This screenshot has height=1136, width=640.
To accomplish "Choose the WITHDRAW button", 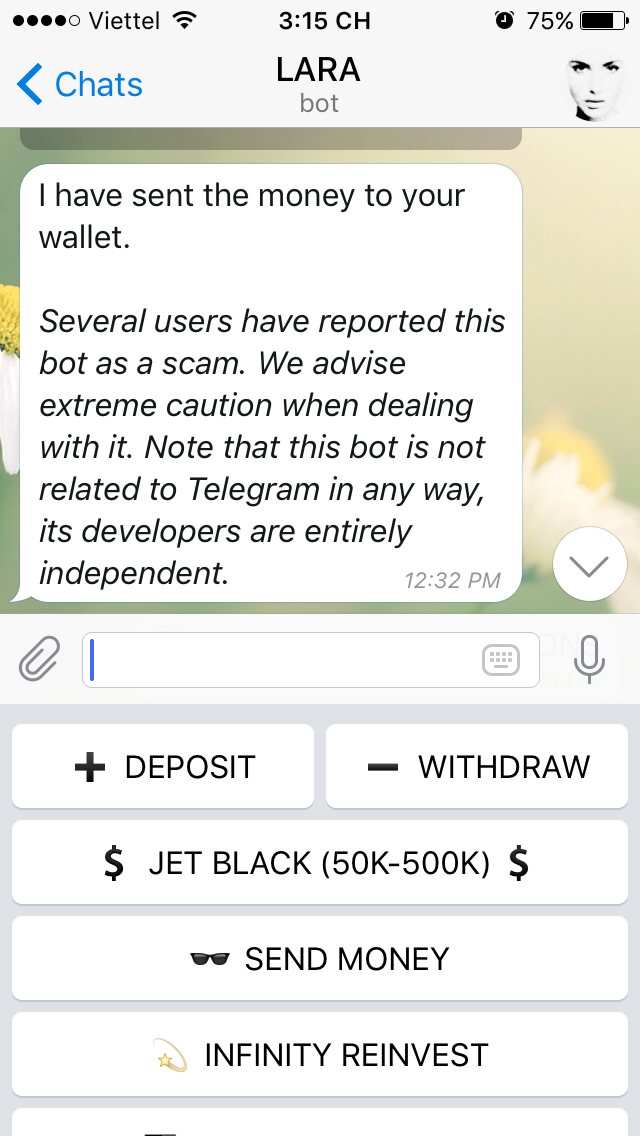I will tap(477, 767).
